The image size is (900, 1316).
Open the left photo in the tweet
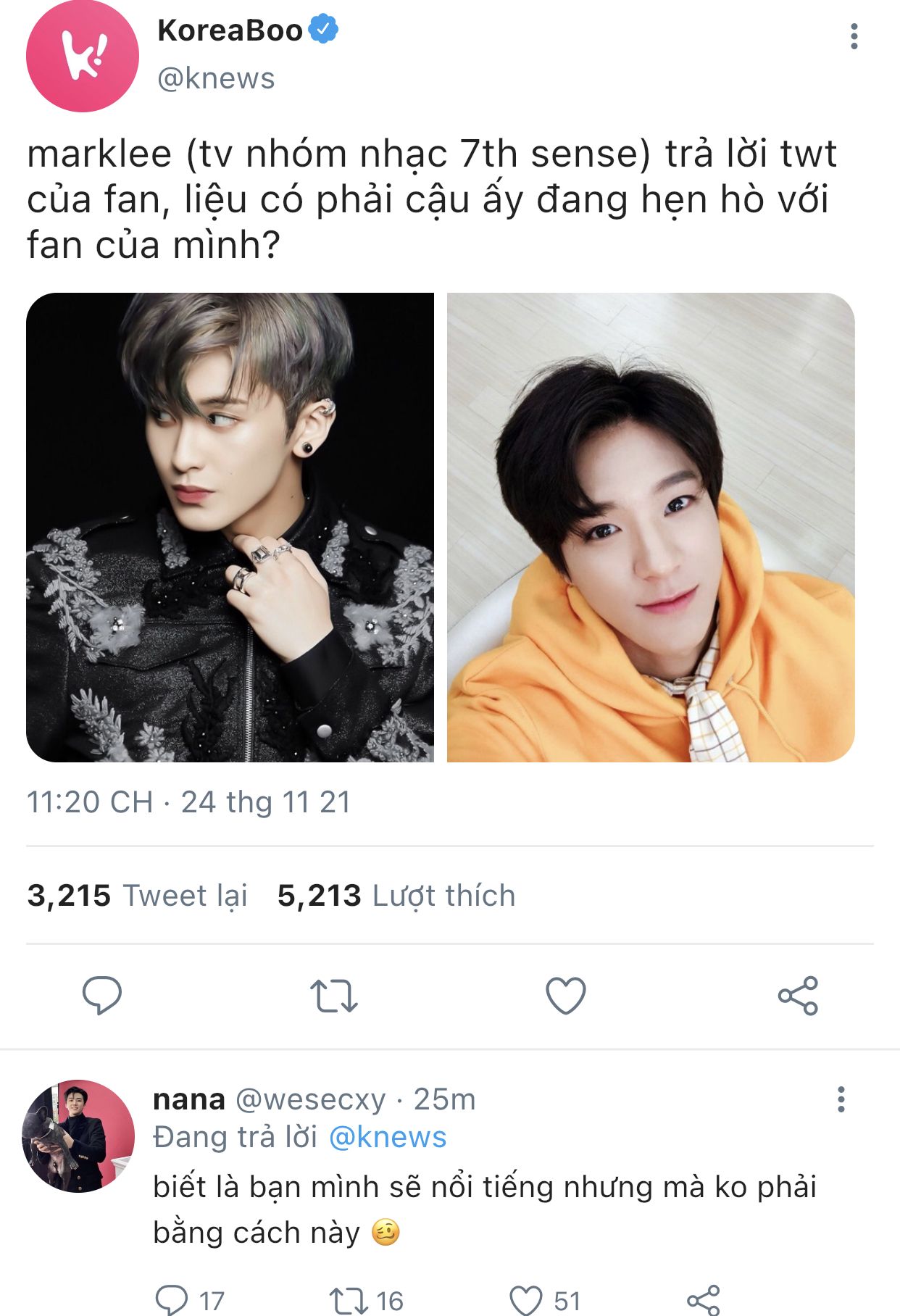tap(230, 527)
